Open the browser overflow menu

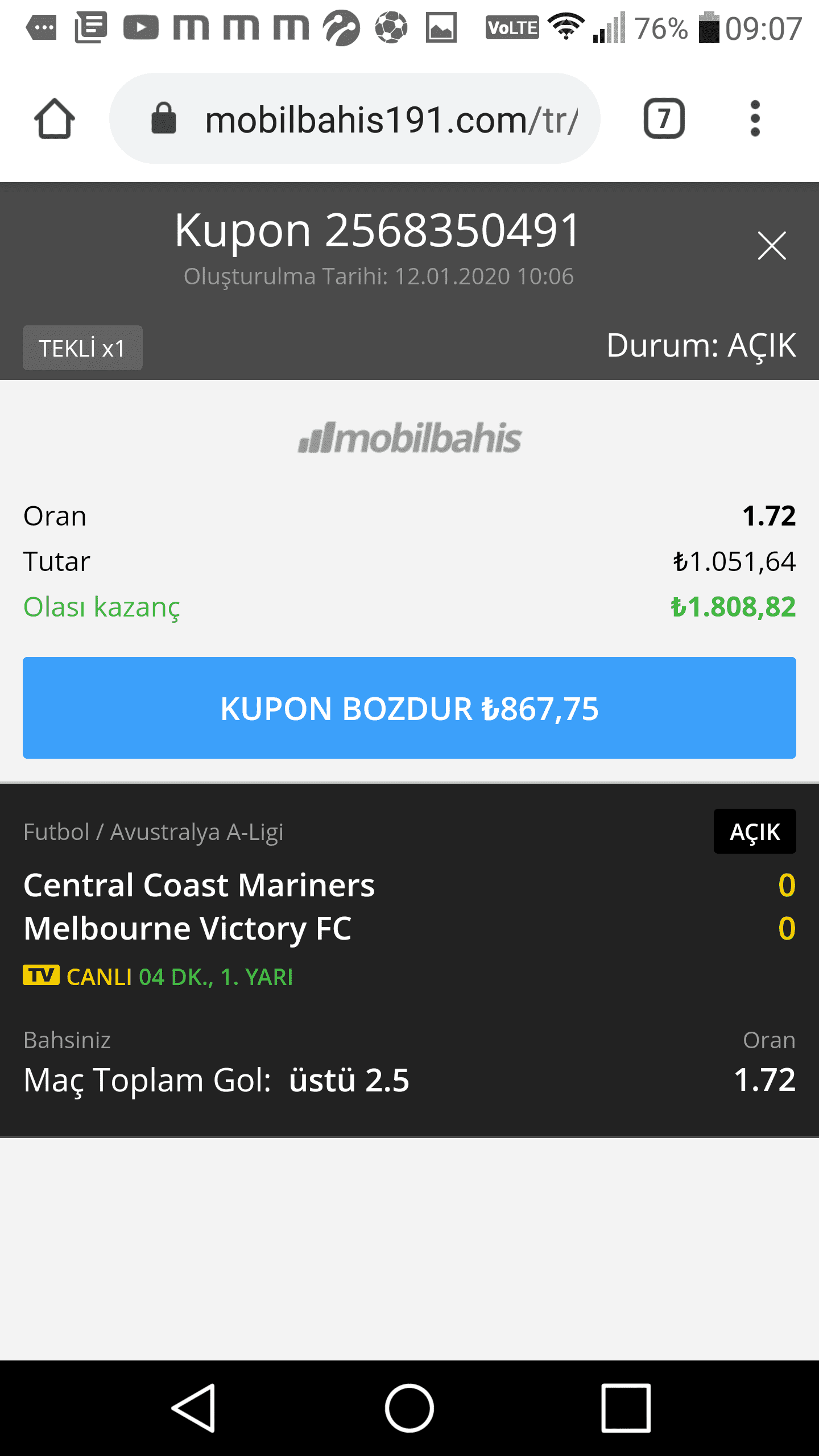(755, 119)
